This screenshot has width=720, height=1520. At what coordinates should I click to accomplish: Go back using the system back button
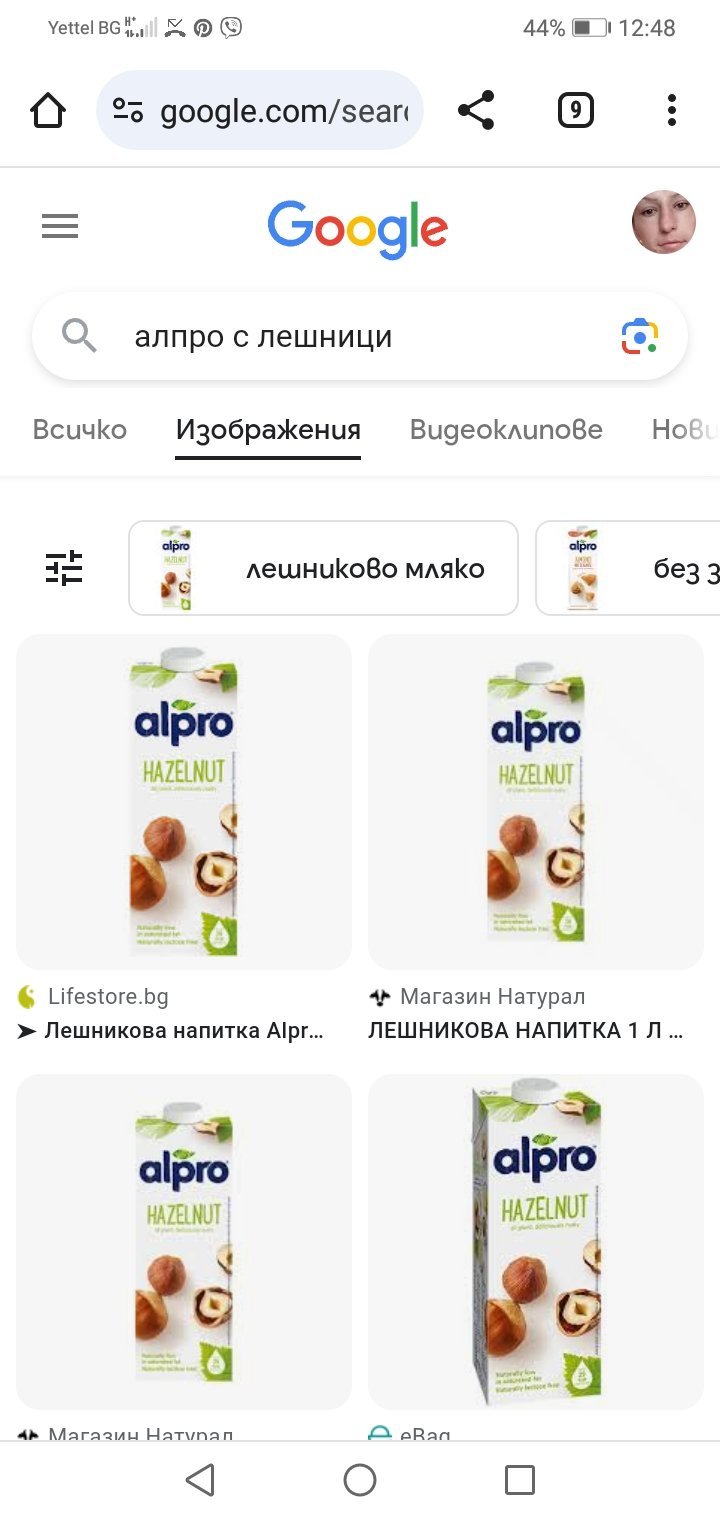[x=200, y=1480]
